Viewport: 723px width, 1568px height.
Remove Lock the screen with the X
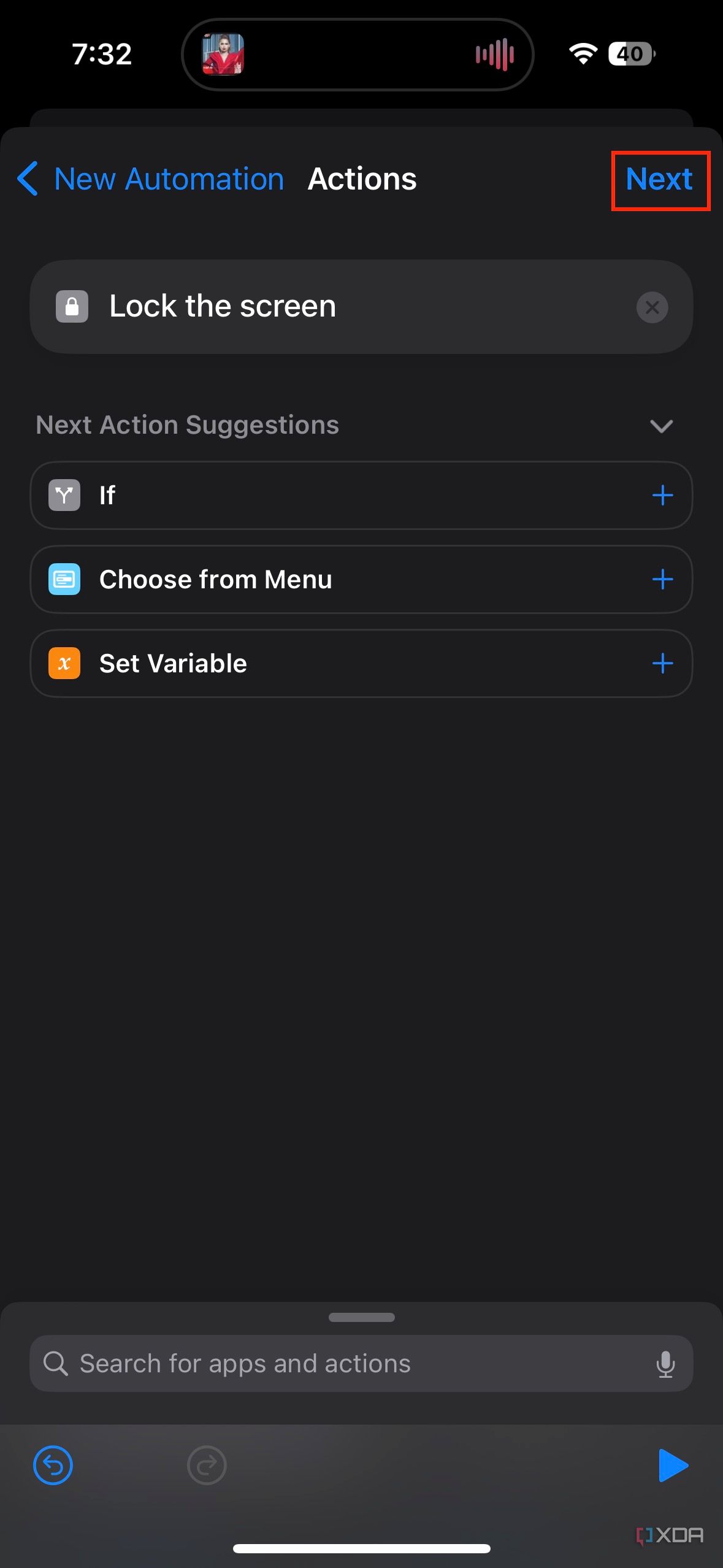652,307
